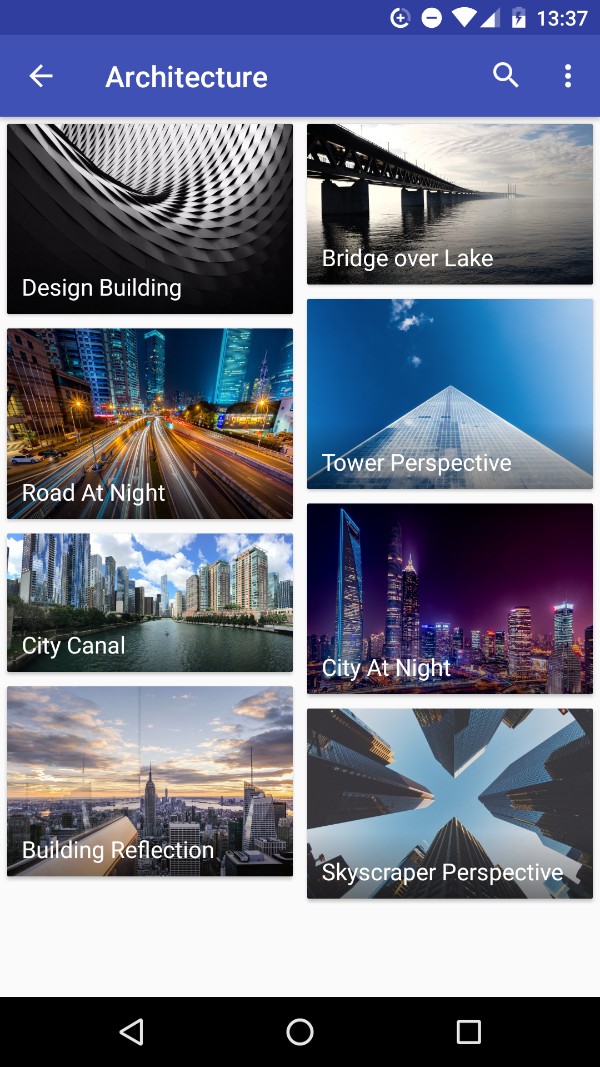The height and width of the screenshot is (1067, 600).
Task: Select the Skyscraper Perspective card
Action: click(450, 804)
